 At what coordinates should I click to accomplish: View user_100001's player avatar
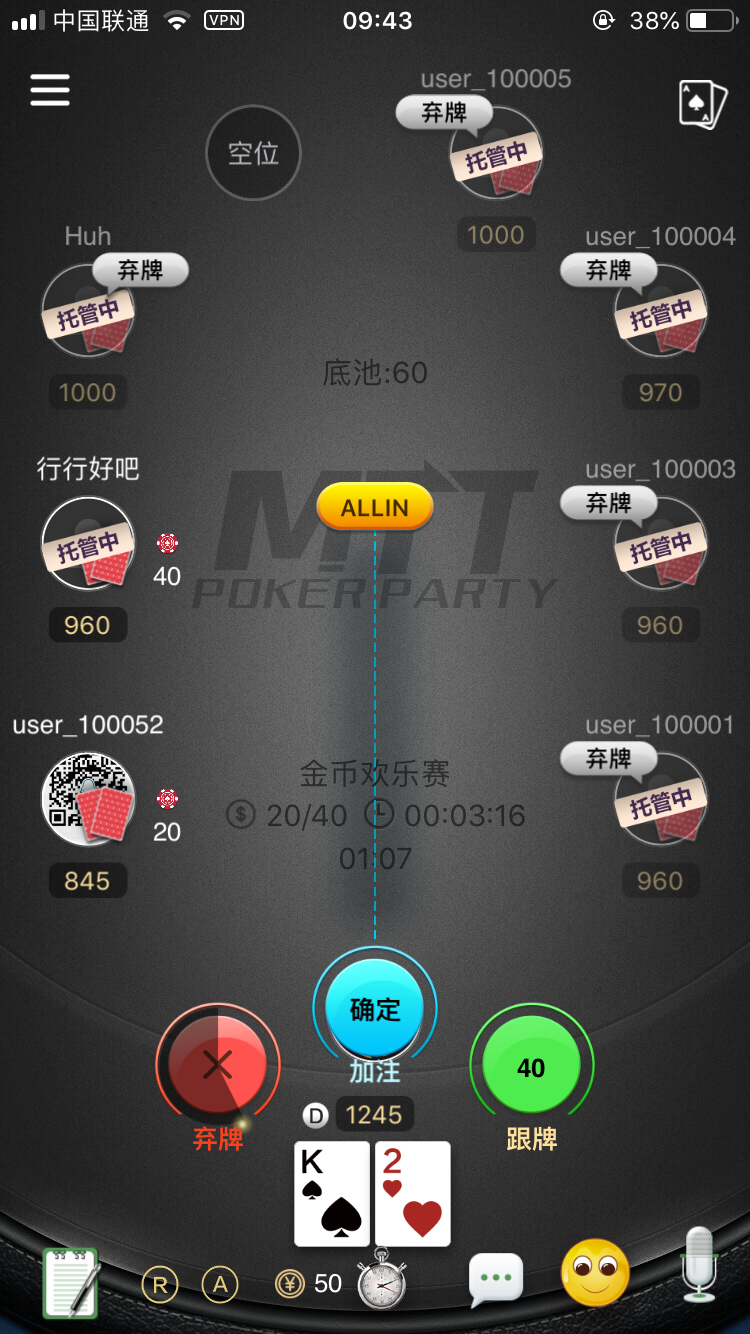pos(660,800)
